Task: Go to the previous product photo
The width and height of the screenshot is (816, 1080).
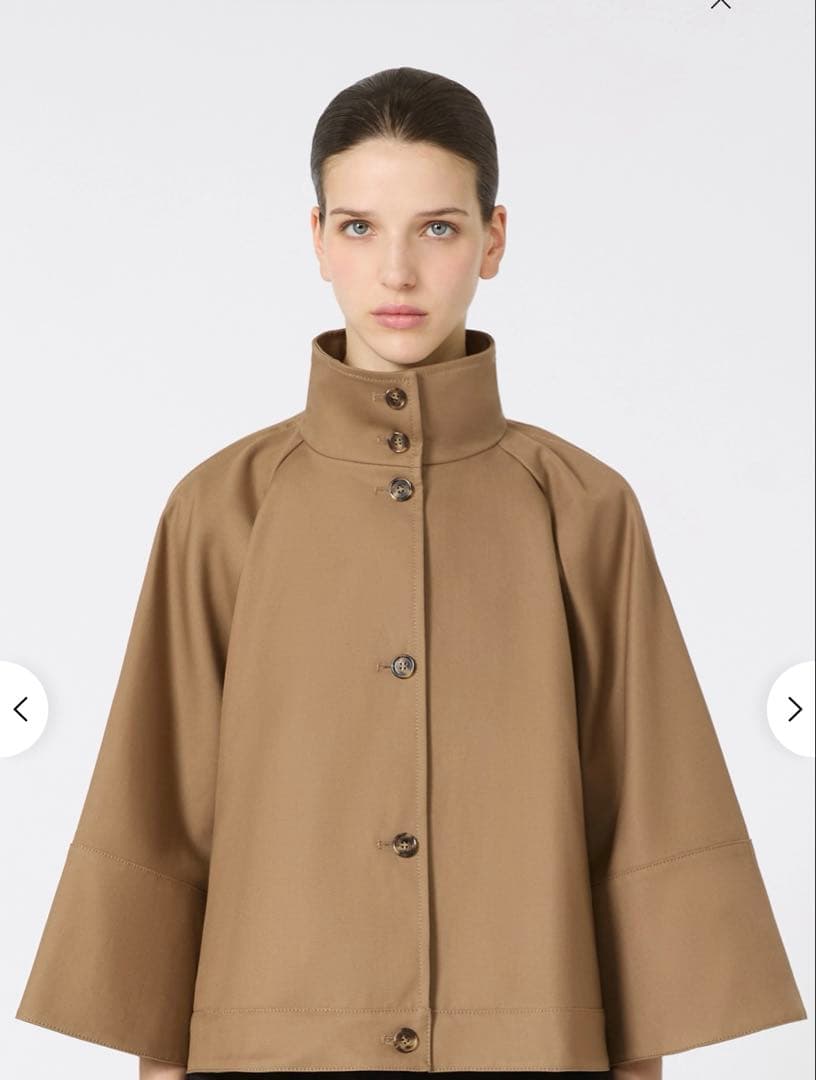Action: 20,709
